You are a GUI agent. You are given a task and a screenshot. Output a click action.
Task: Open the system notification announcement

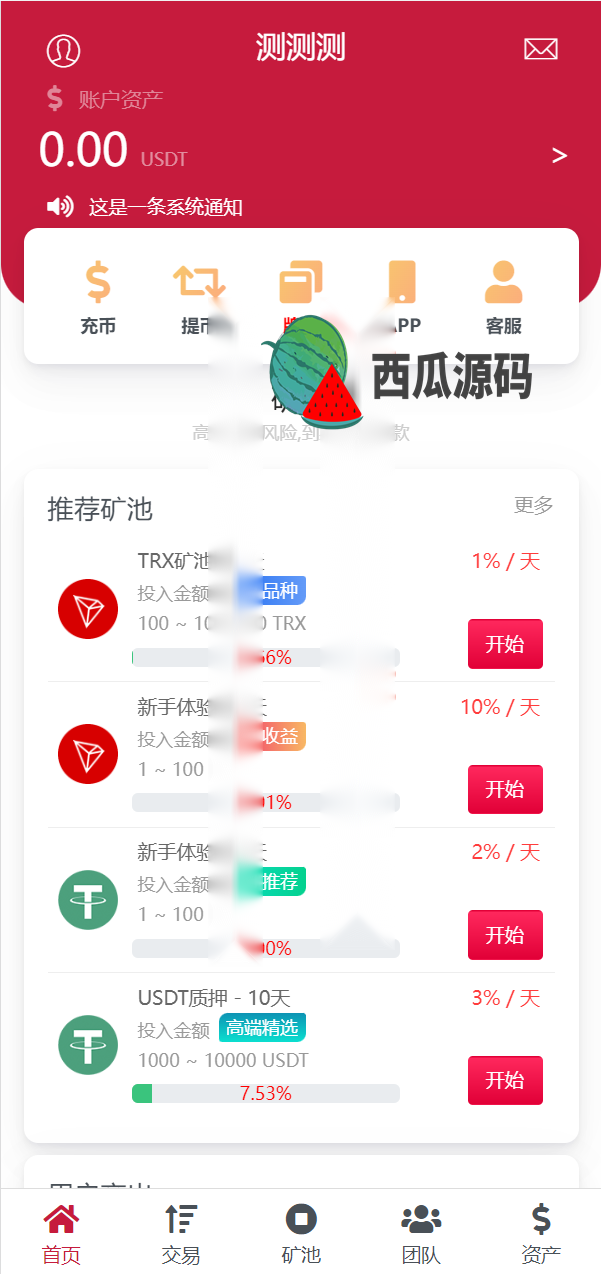click(x=165, y=207)
